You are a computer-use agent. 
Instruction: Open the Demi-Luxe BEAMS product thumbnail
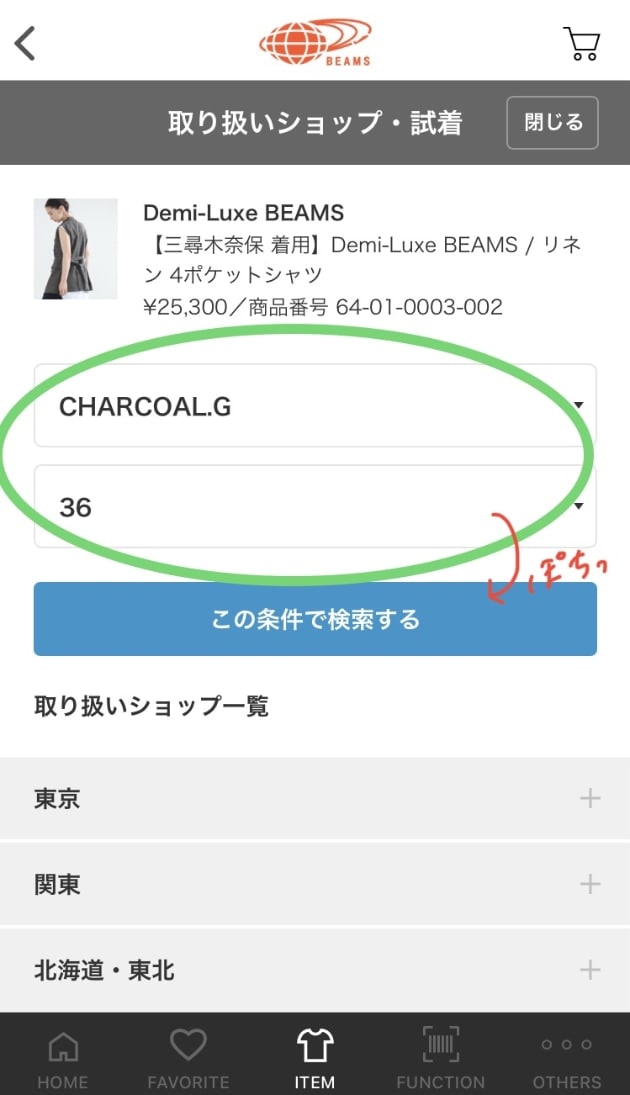coord(75,248)
